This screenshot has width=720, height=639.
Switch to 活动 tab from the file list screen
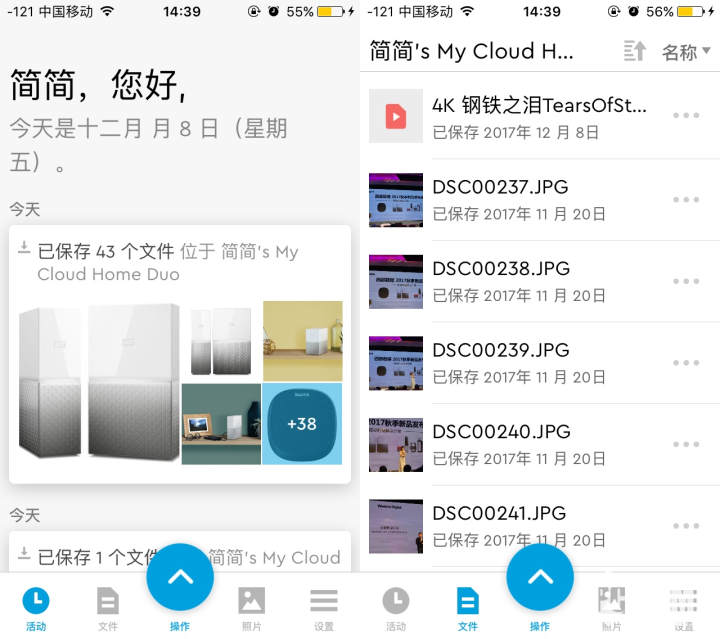pos(396,606)
